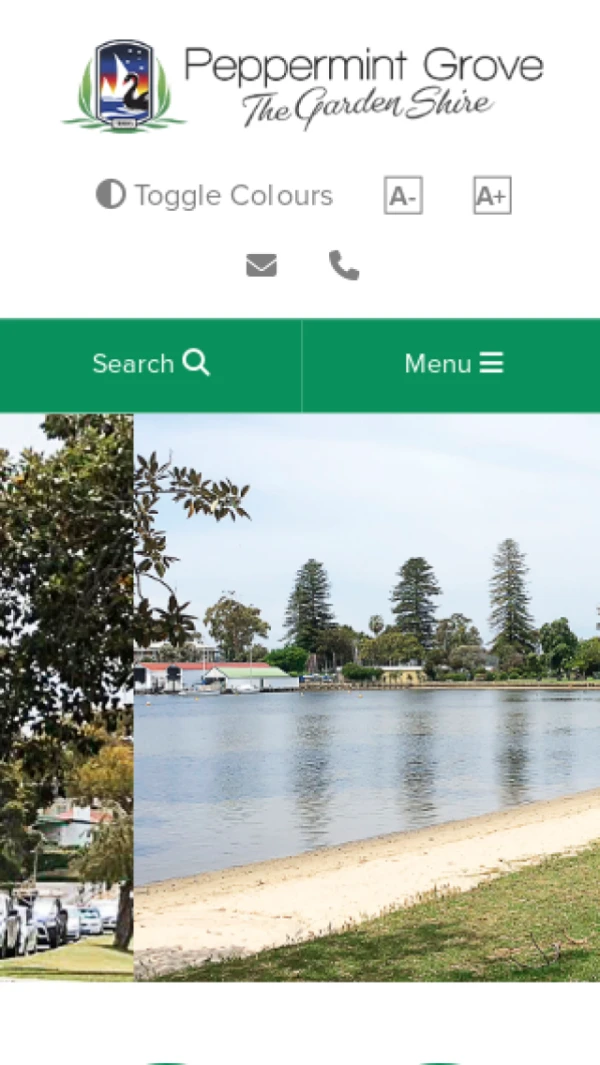
Task: Open the Search panel
Action: (151, 365)
